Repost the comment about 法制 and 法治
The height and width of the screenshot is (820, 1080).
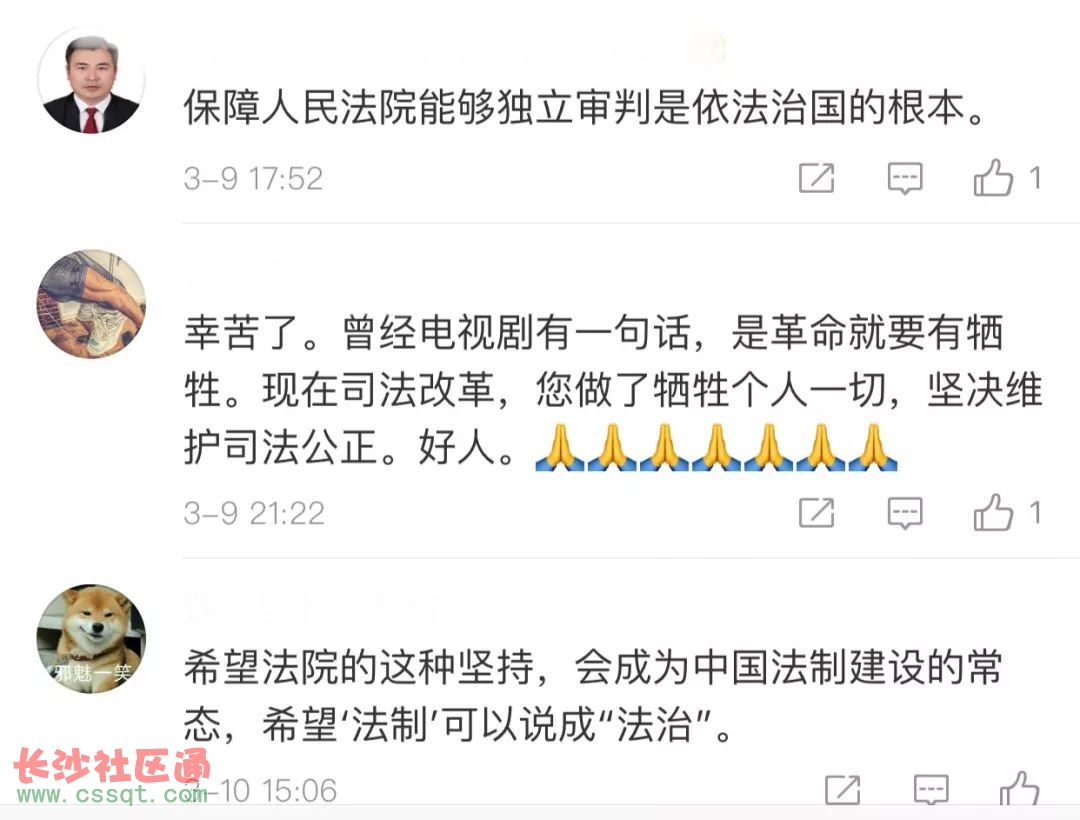coord(843,790)
